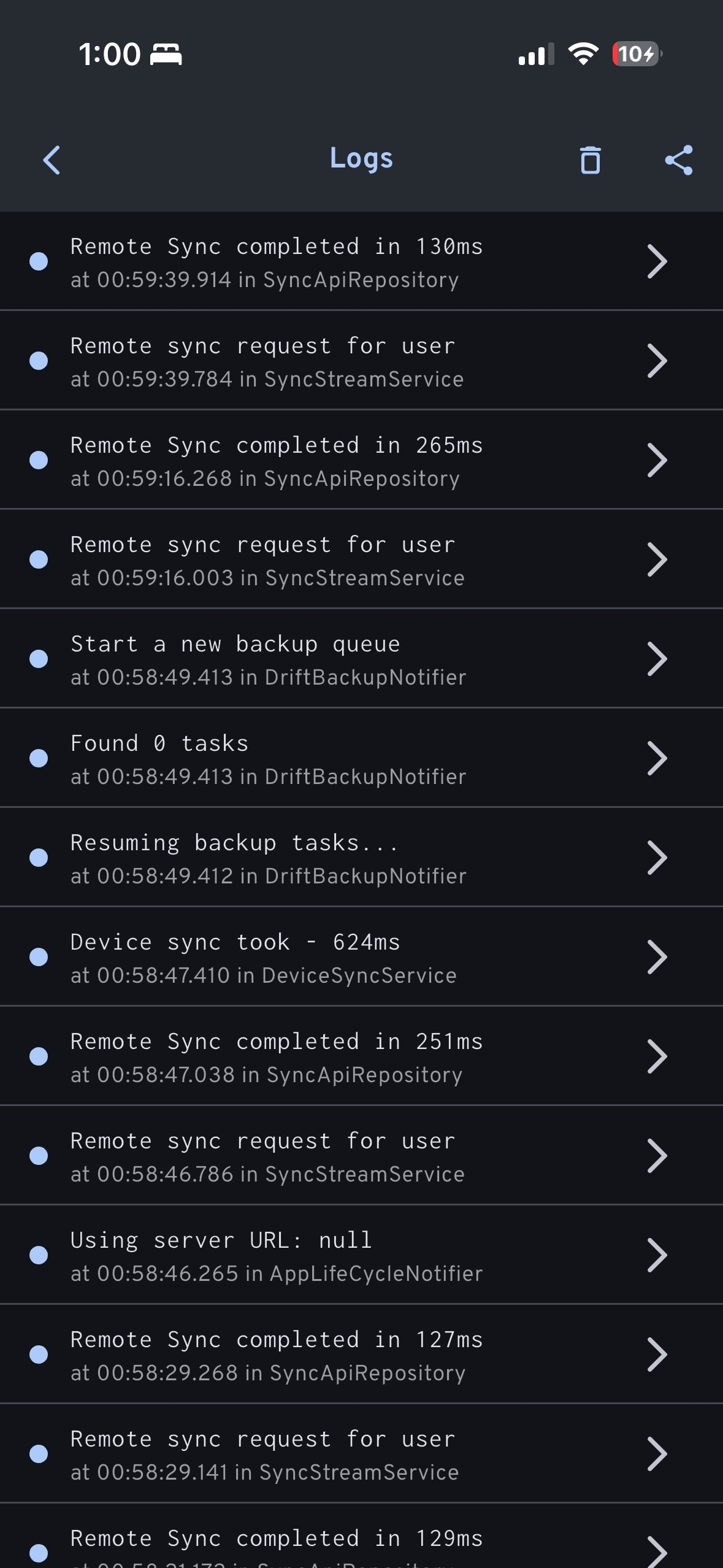This screenshot has height=1568, width=723.
Task: View details of 'Found 0 tasks' log
Action: click(361, 759)
